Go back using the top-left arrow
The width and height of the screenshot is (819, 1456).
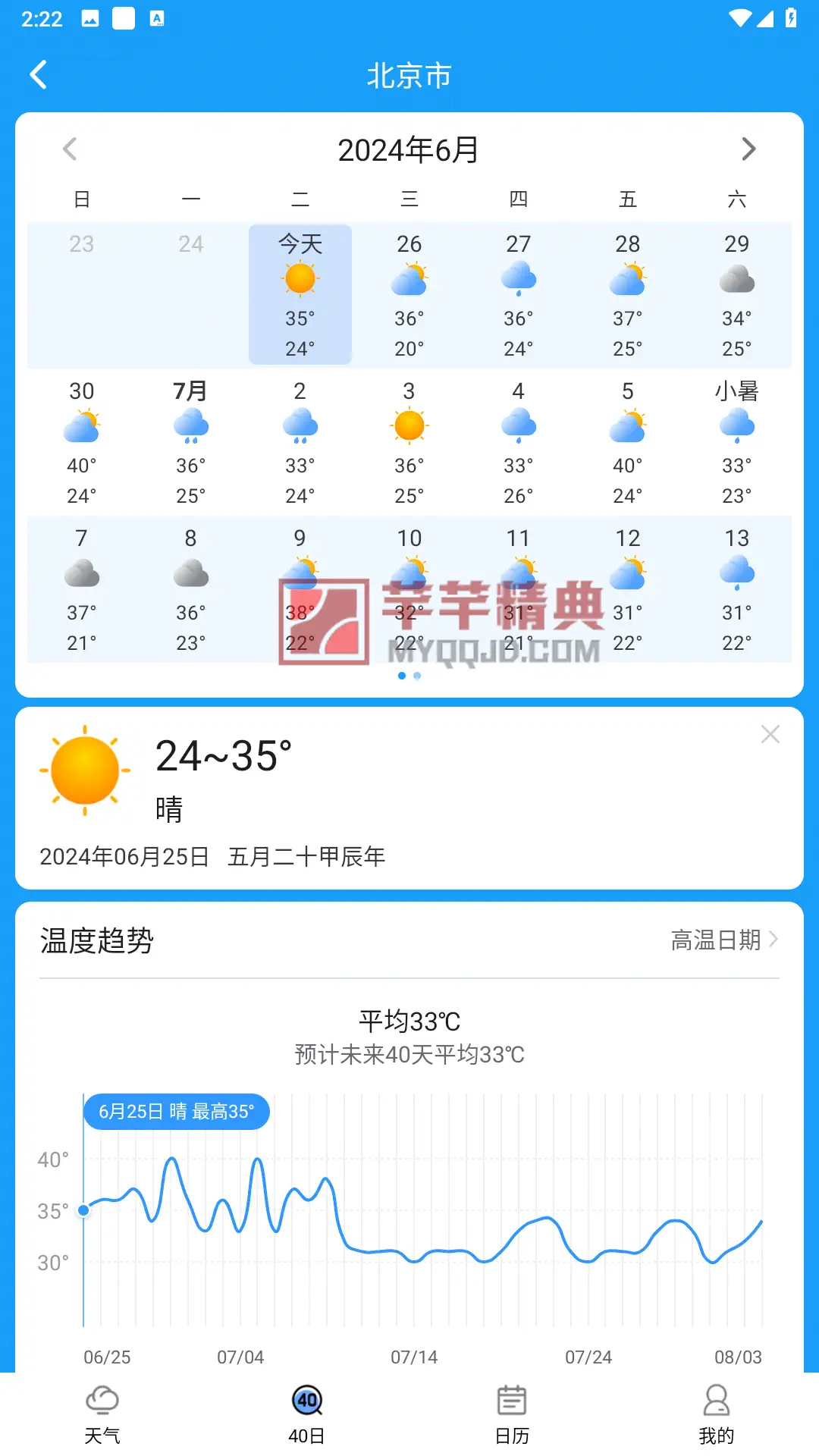pyautogui.click(x=38, y=74)
